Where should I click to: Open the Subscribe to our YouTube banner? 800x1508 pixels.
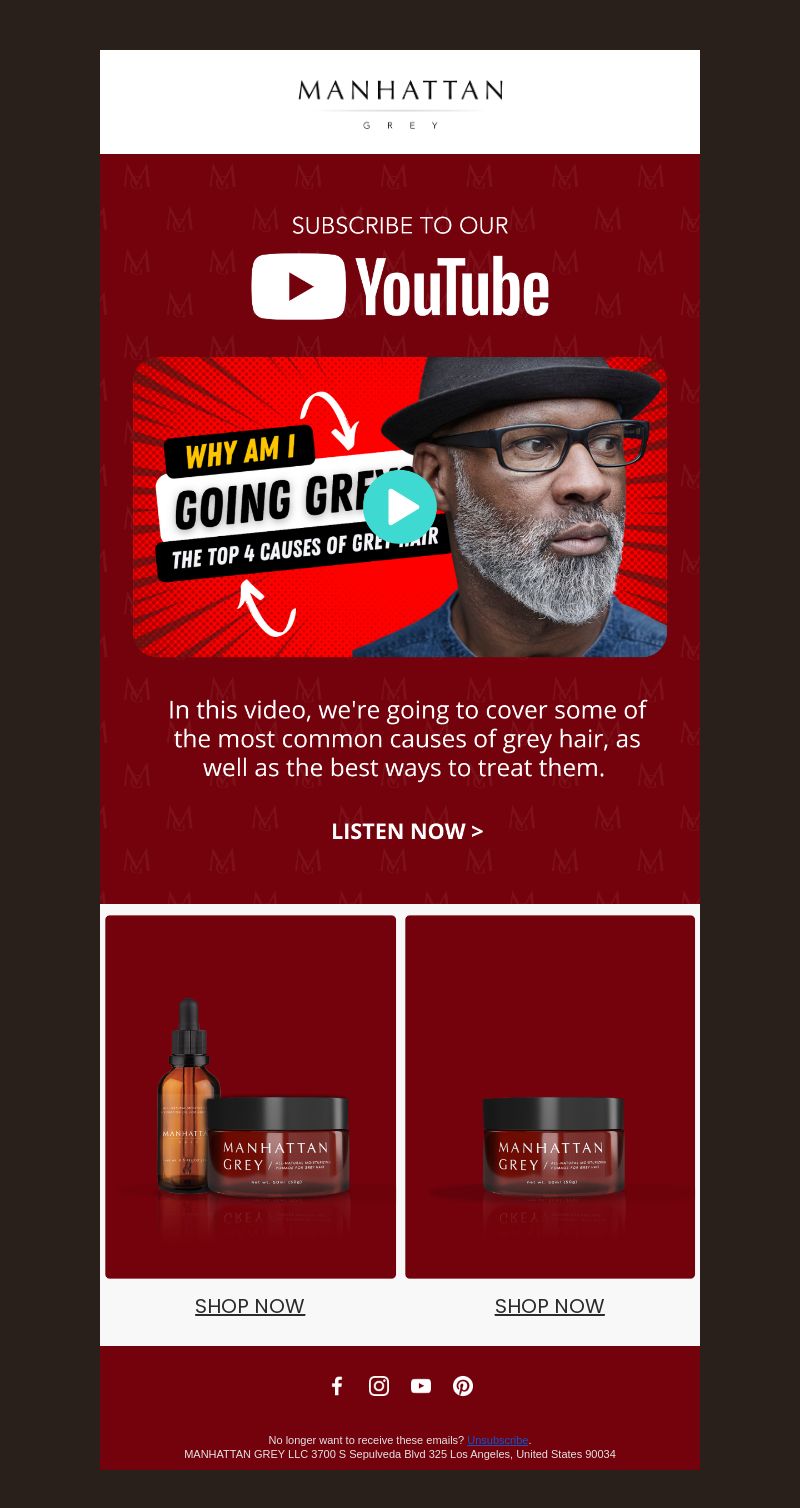tap(400, 268)
